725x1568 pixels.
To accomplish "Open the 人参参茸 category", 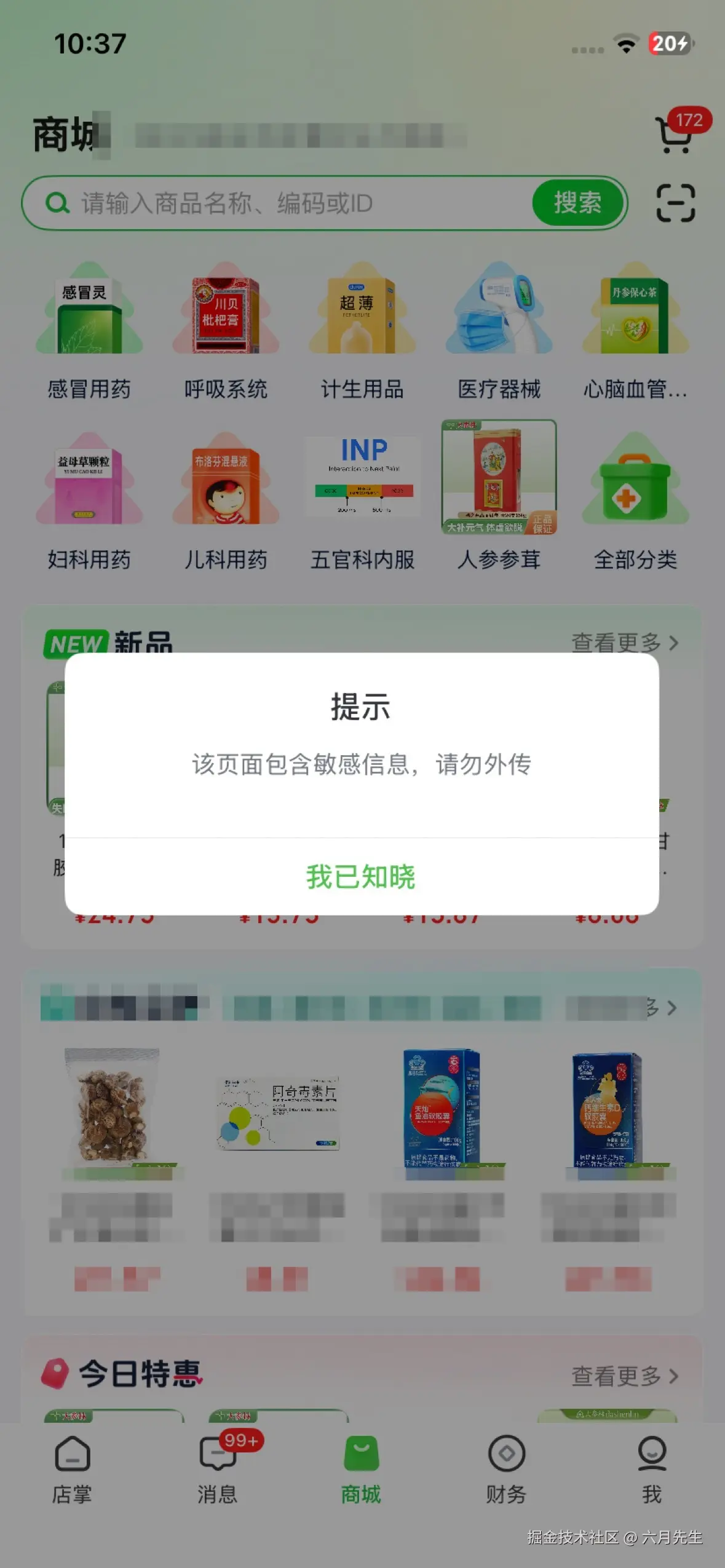I will tap(499, 502).
